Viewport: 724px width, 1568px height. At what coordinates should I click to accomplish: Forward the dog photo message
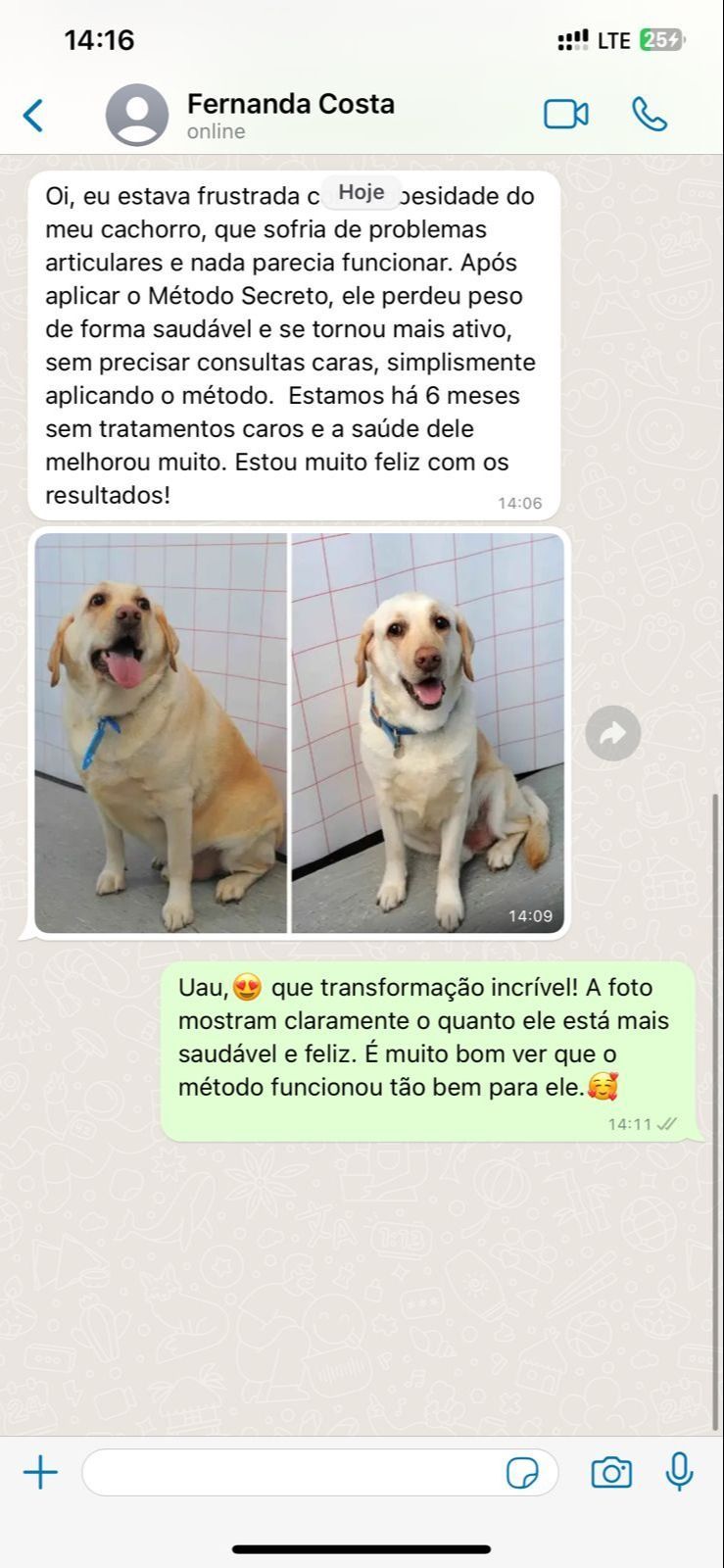point(612,733)
